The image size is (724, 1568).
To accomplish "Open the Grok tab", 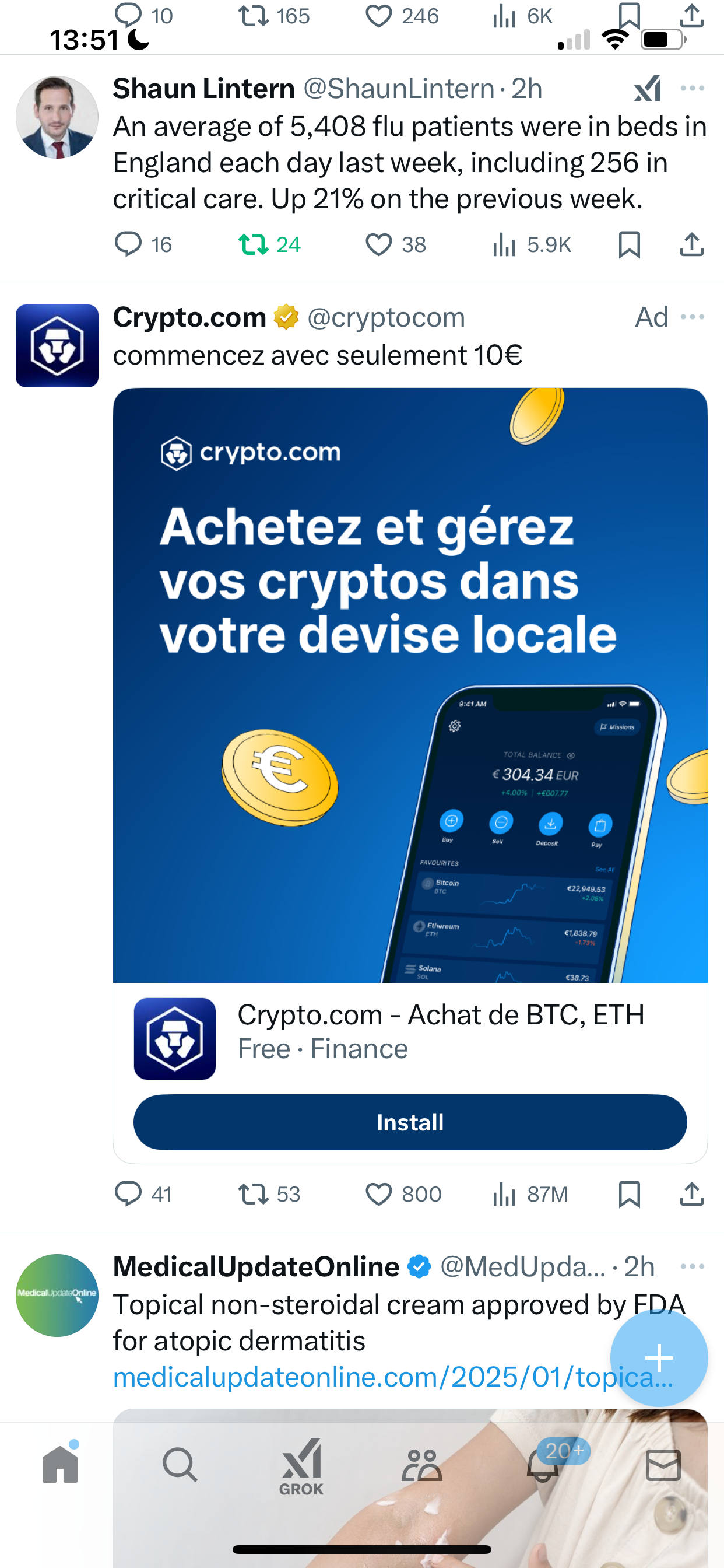I will (x=301, y=1466).
